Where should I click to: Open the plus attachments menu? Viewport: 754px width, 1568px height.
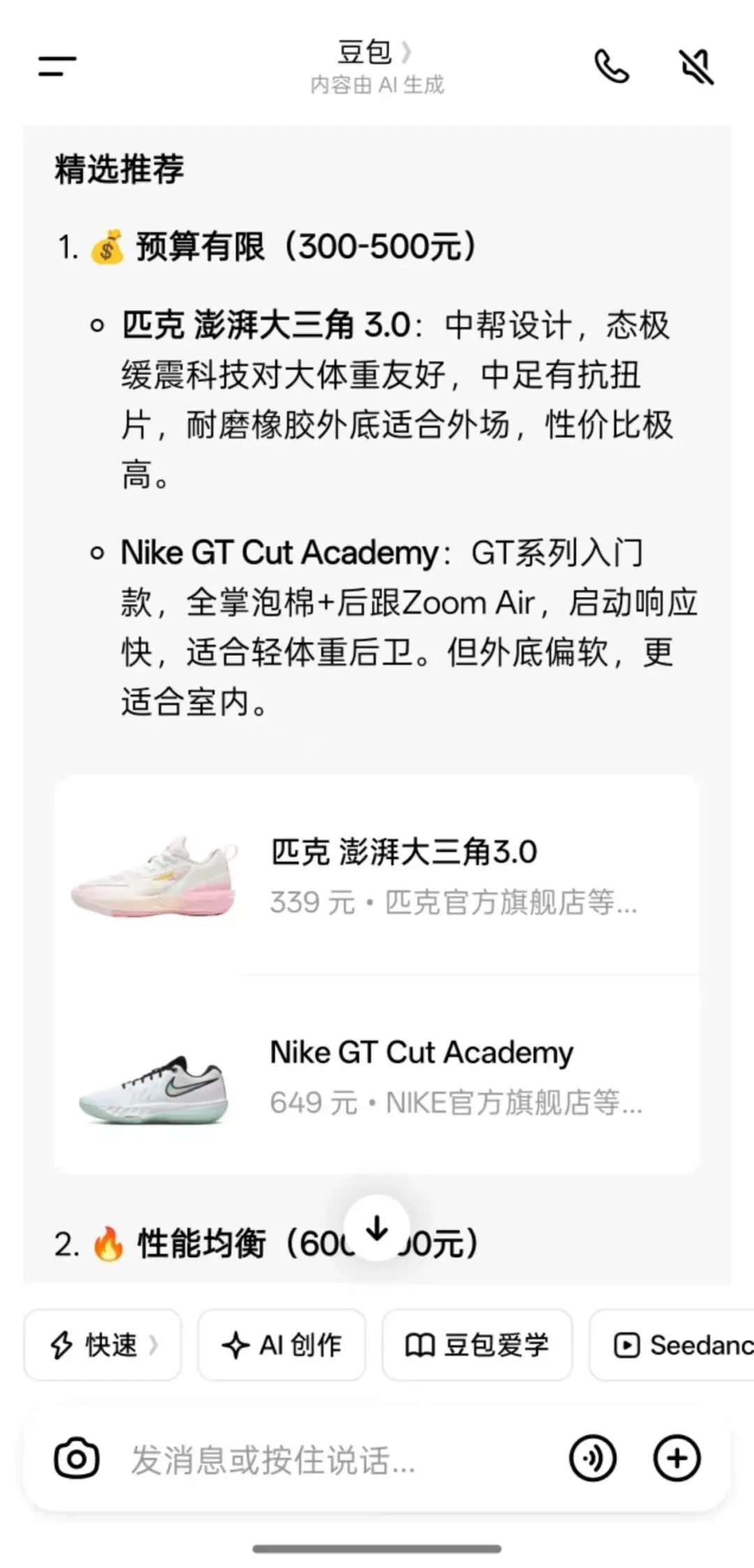pyautogui.click(x=677, y=1458)
